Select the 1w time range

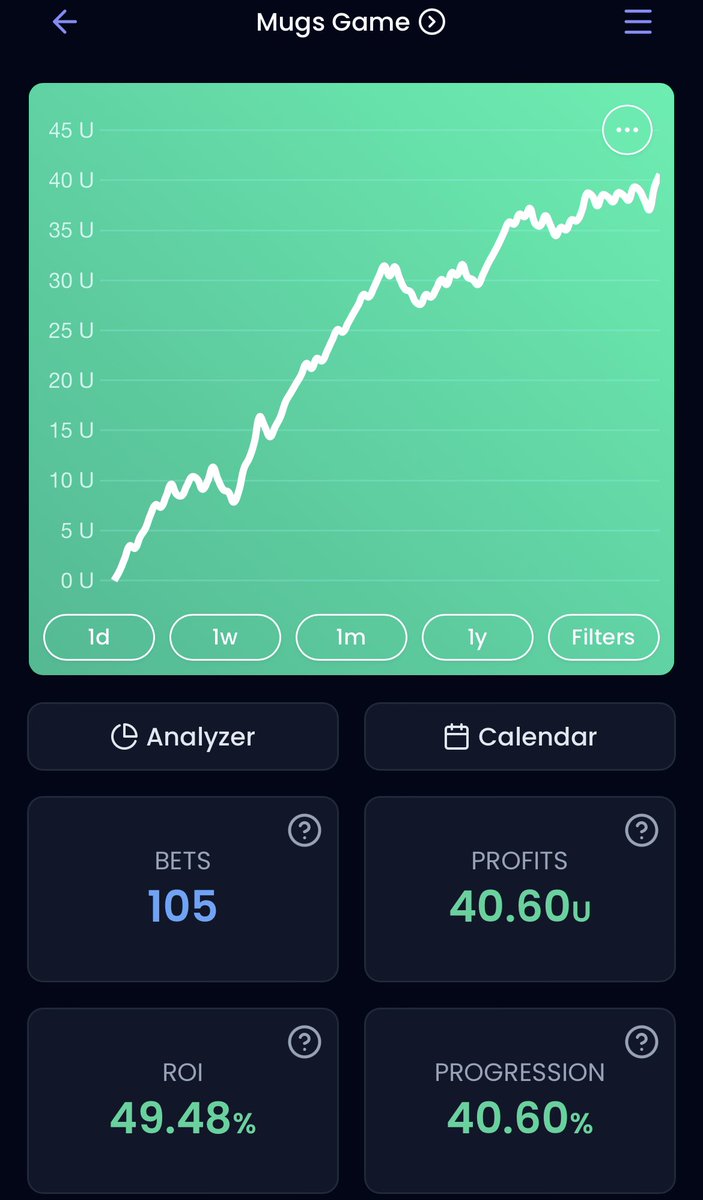click(225, 637)
